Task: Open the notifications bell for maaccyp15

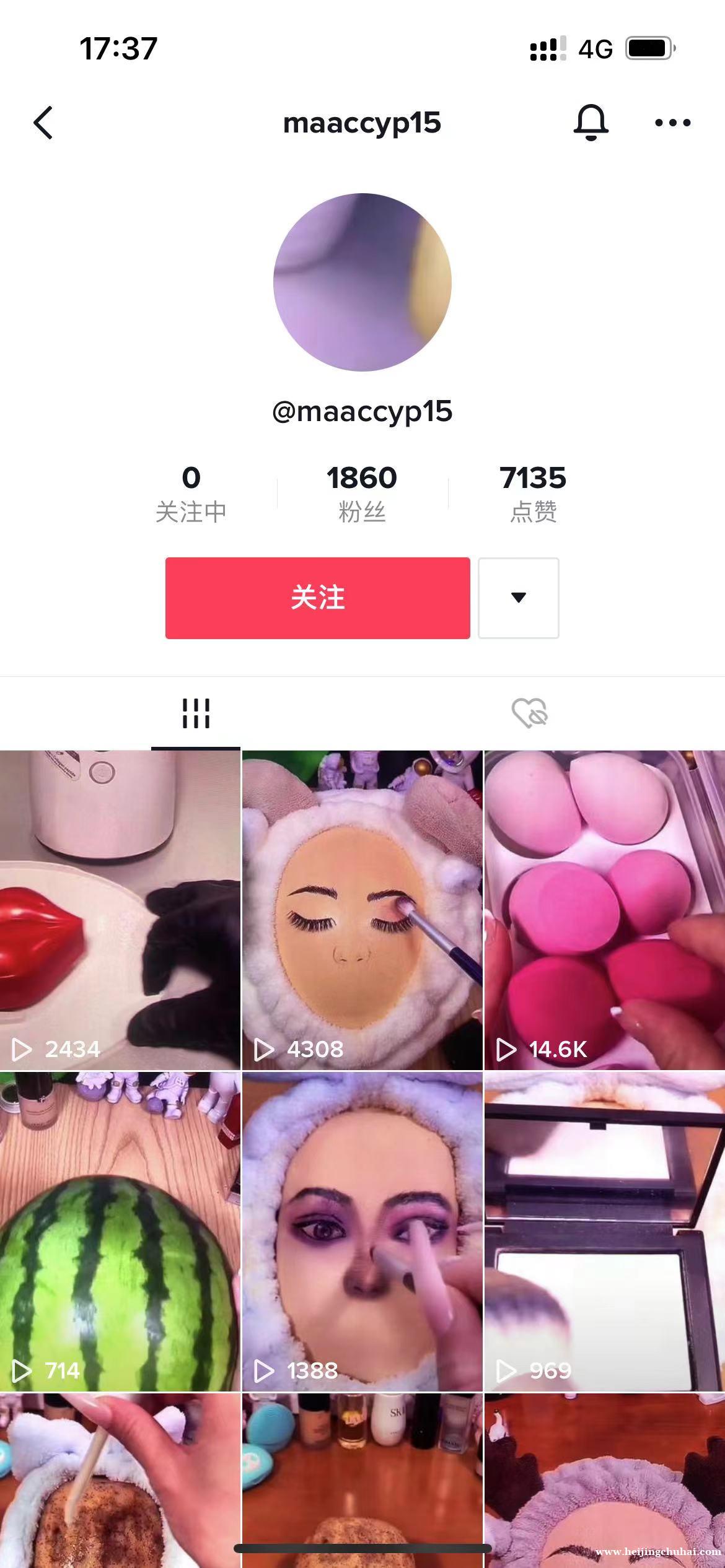Action: tap(591, 122)
